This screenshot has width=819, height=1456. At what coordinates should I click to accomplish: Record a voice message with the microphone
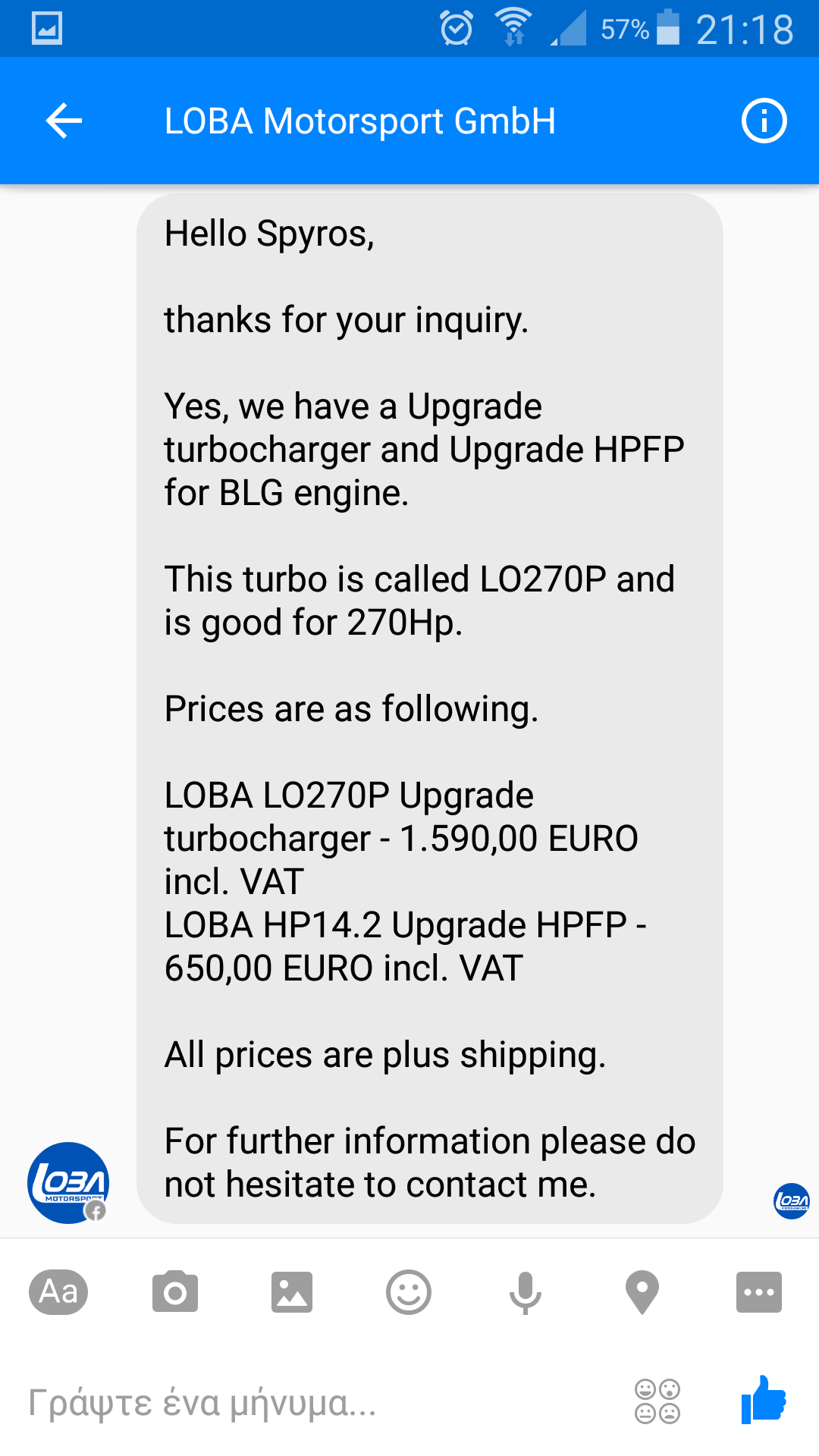pyautogui.click(x=526, y=1292)
